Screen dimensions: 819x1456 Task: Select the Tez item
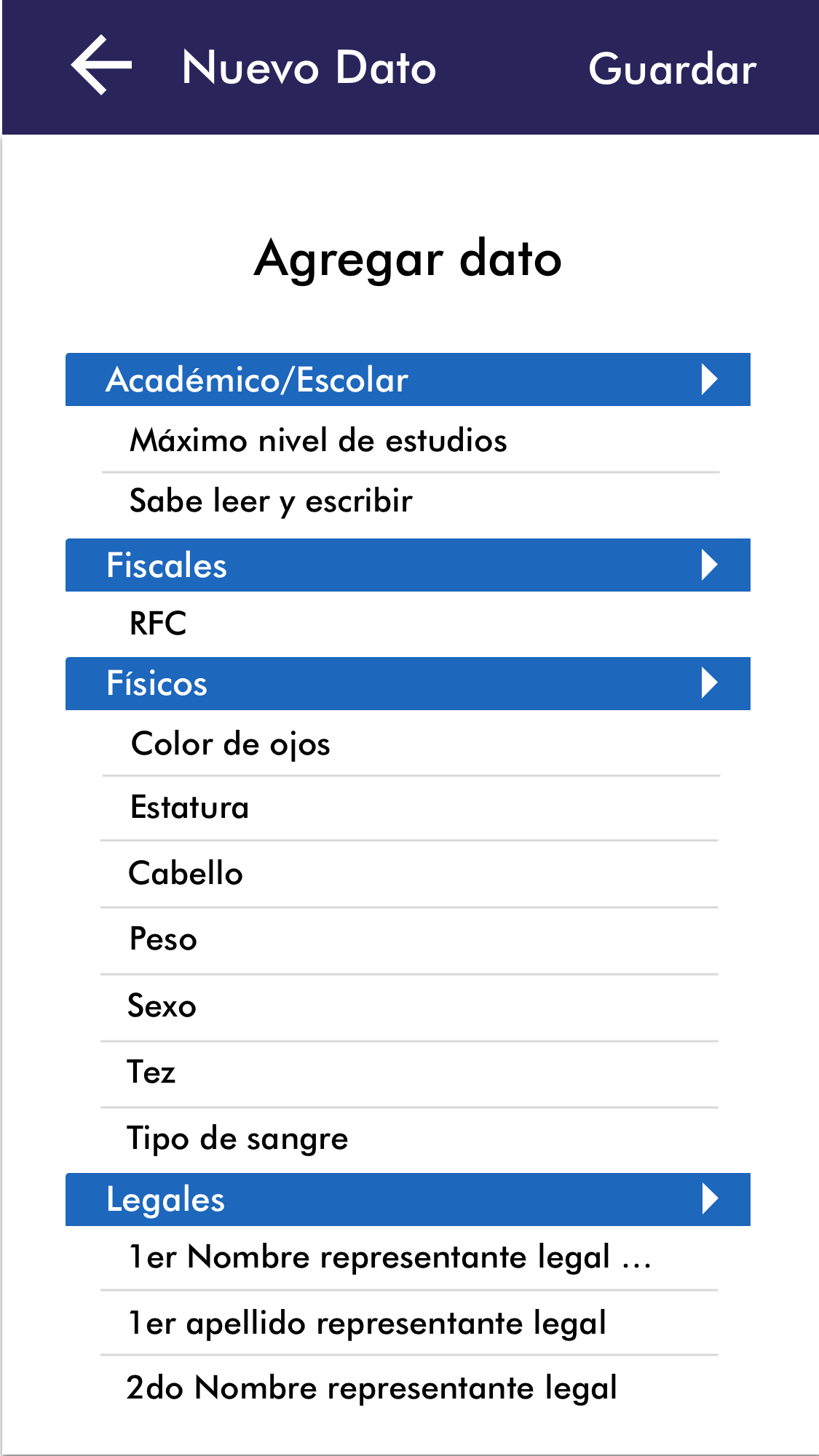[x=151, y=1073]
